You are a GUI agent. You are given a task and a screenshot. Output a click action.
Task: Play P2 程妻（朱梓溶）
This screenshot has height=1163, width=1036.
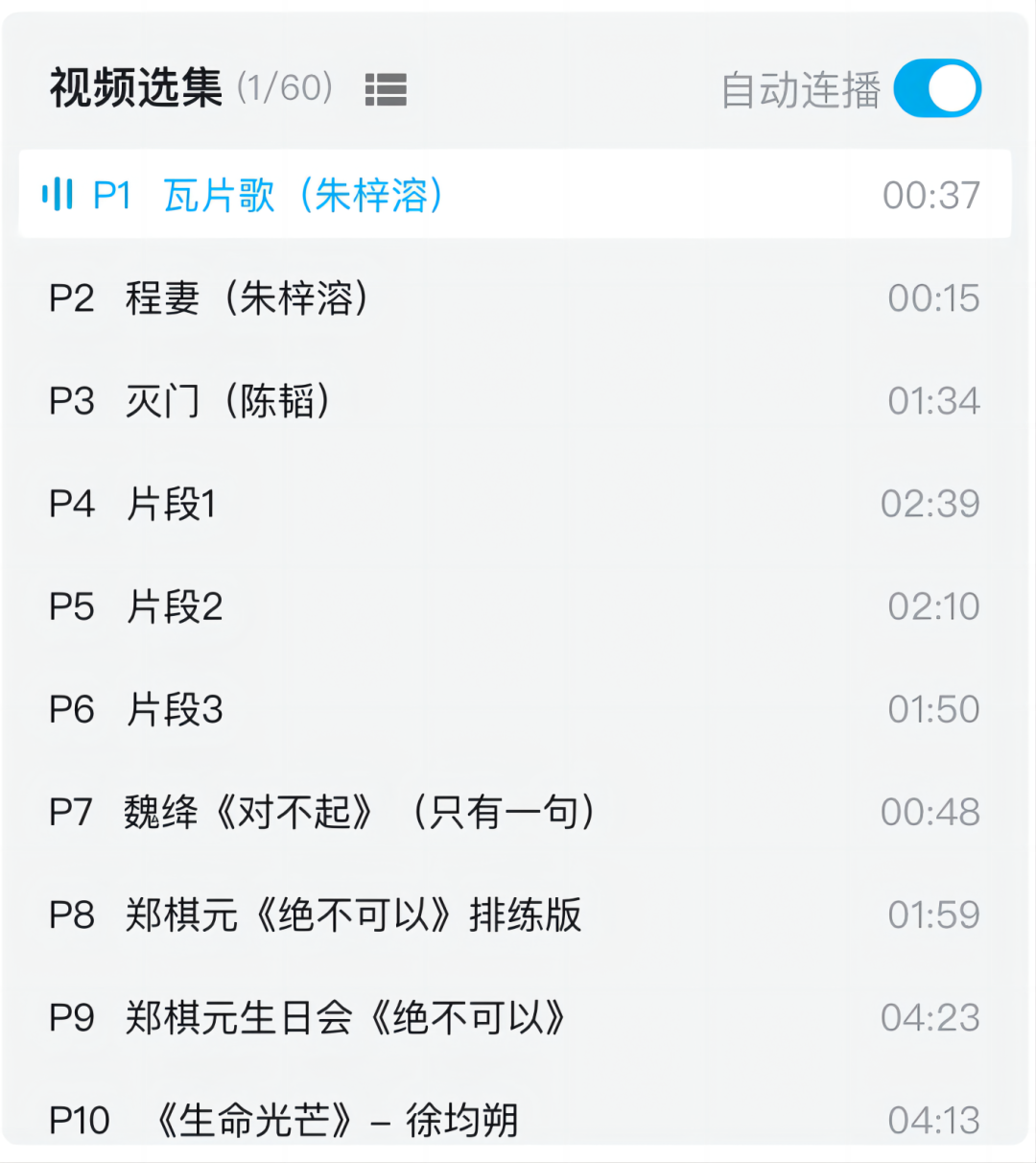pyautogui.click(x=247, y=298)
